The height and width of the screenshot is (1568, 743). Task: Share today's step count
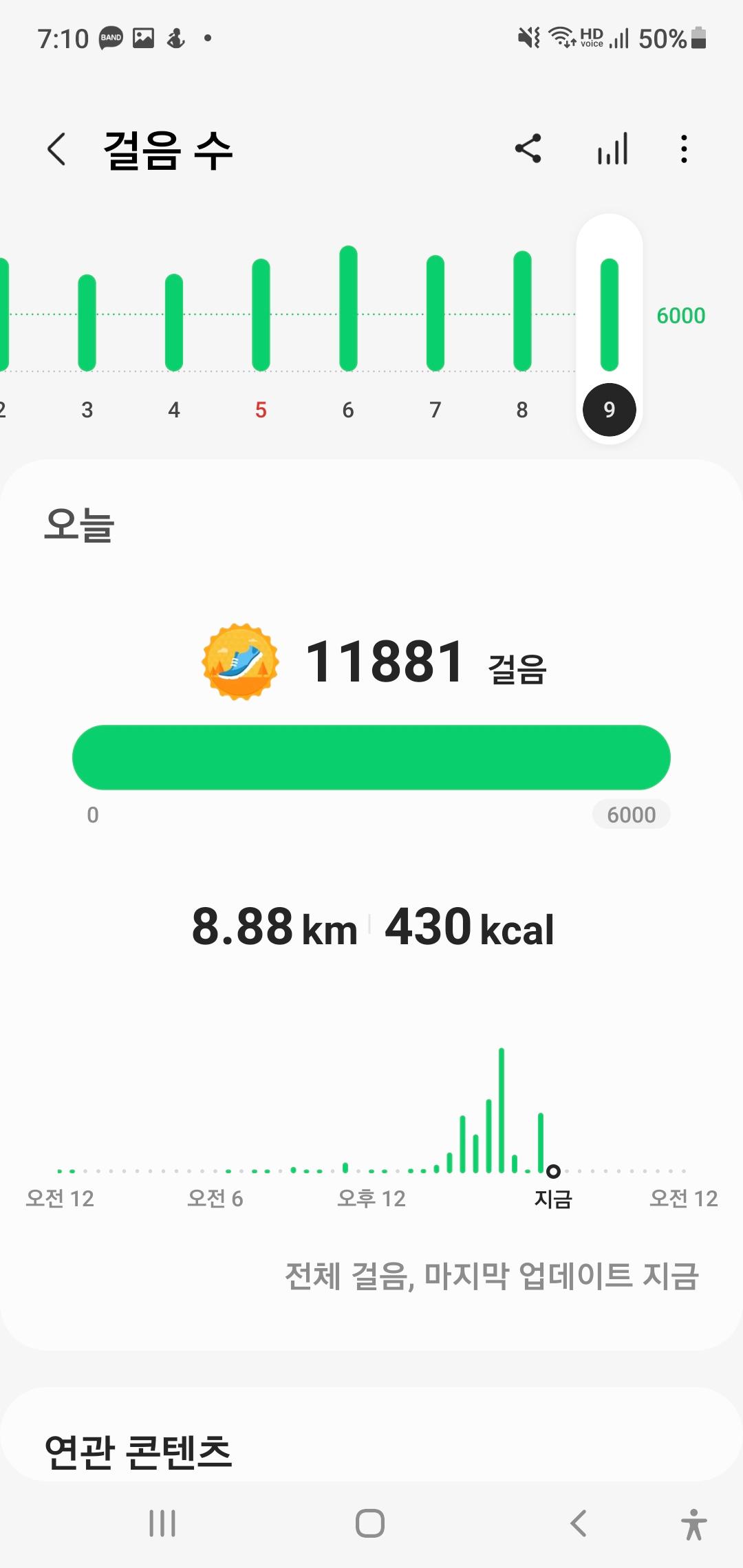[528, 149]
